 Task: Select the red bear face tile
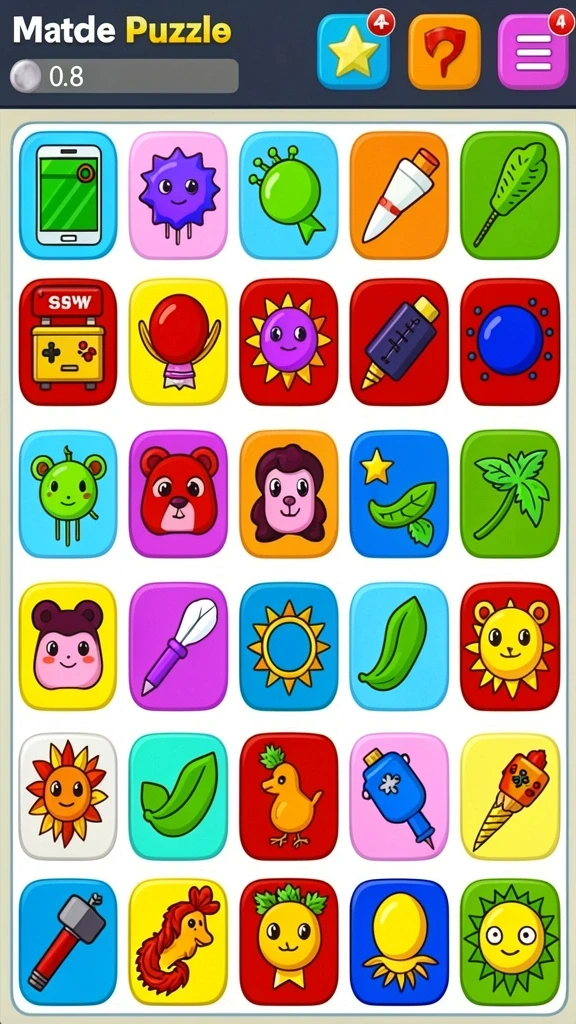tap(178, 494)
